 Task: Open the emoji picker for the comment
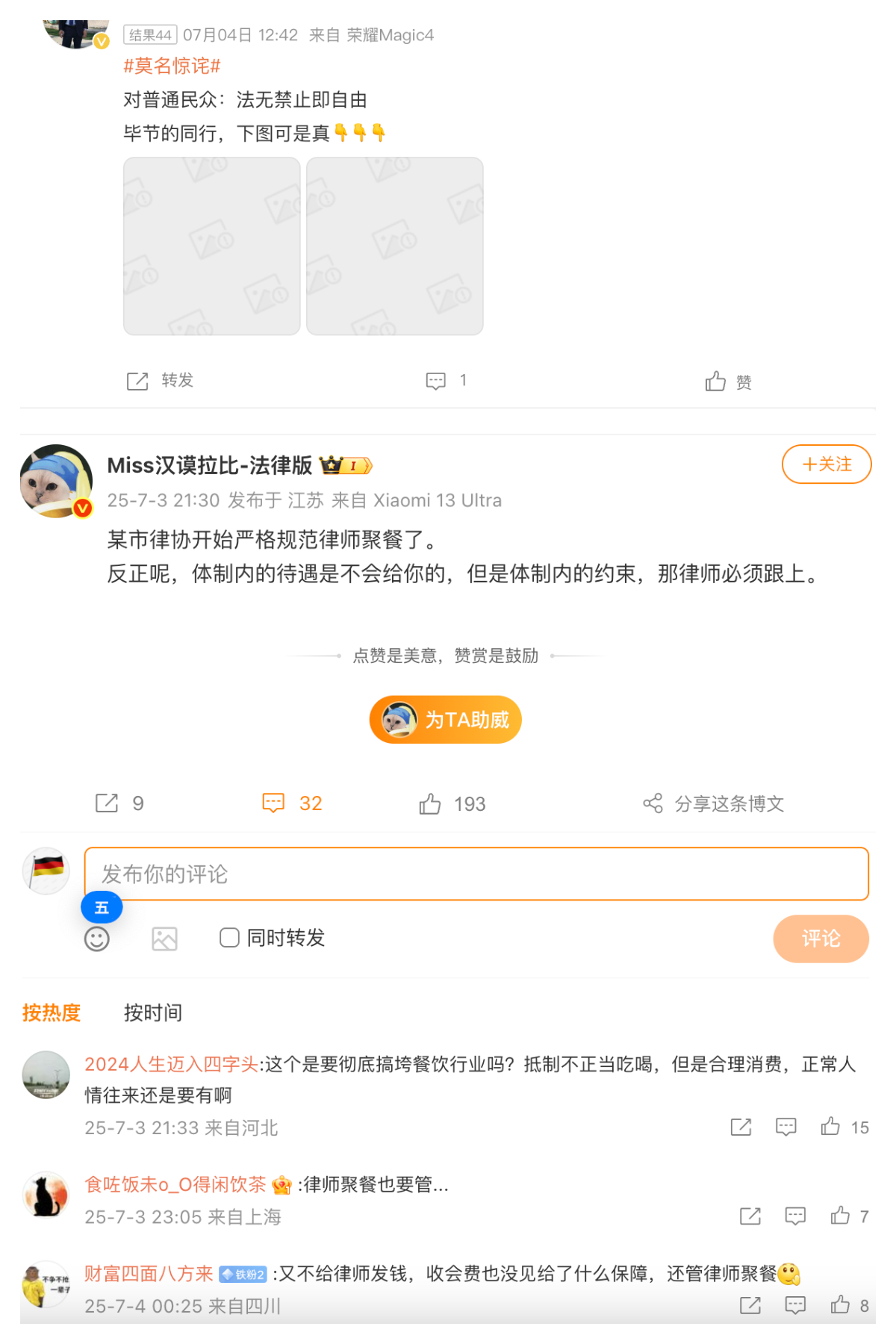[97, 939]
